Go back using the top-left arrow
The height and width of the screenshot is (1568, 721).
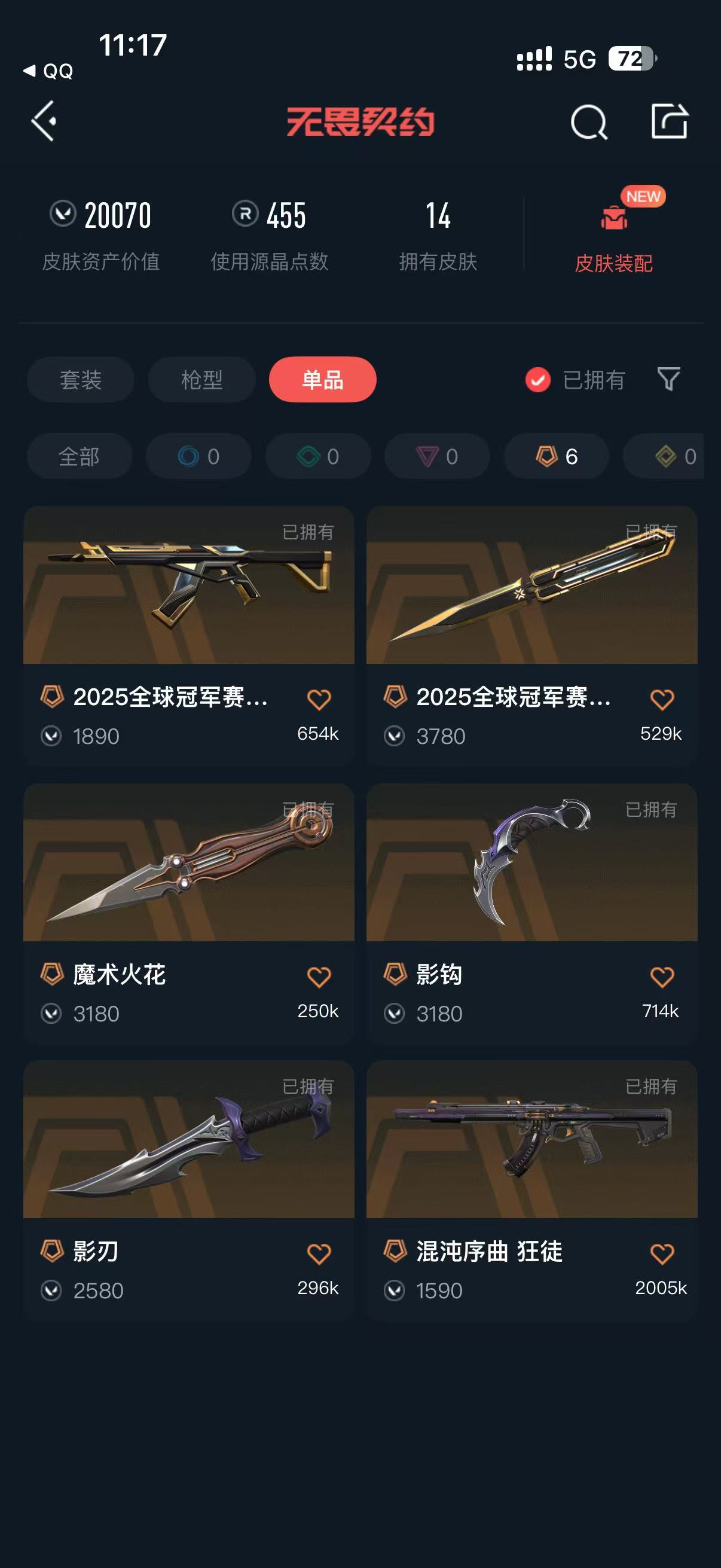[44, 121]
